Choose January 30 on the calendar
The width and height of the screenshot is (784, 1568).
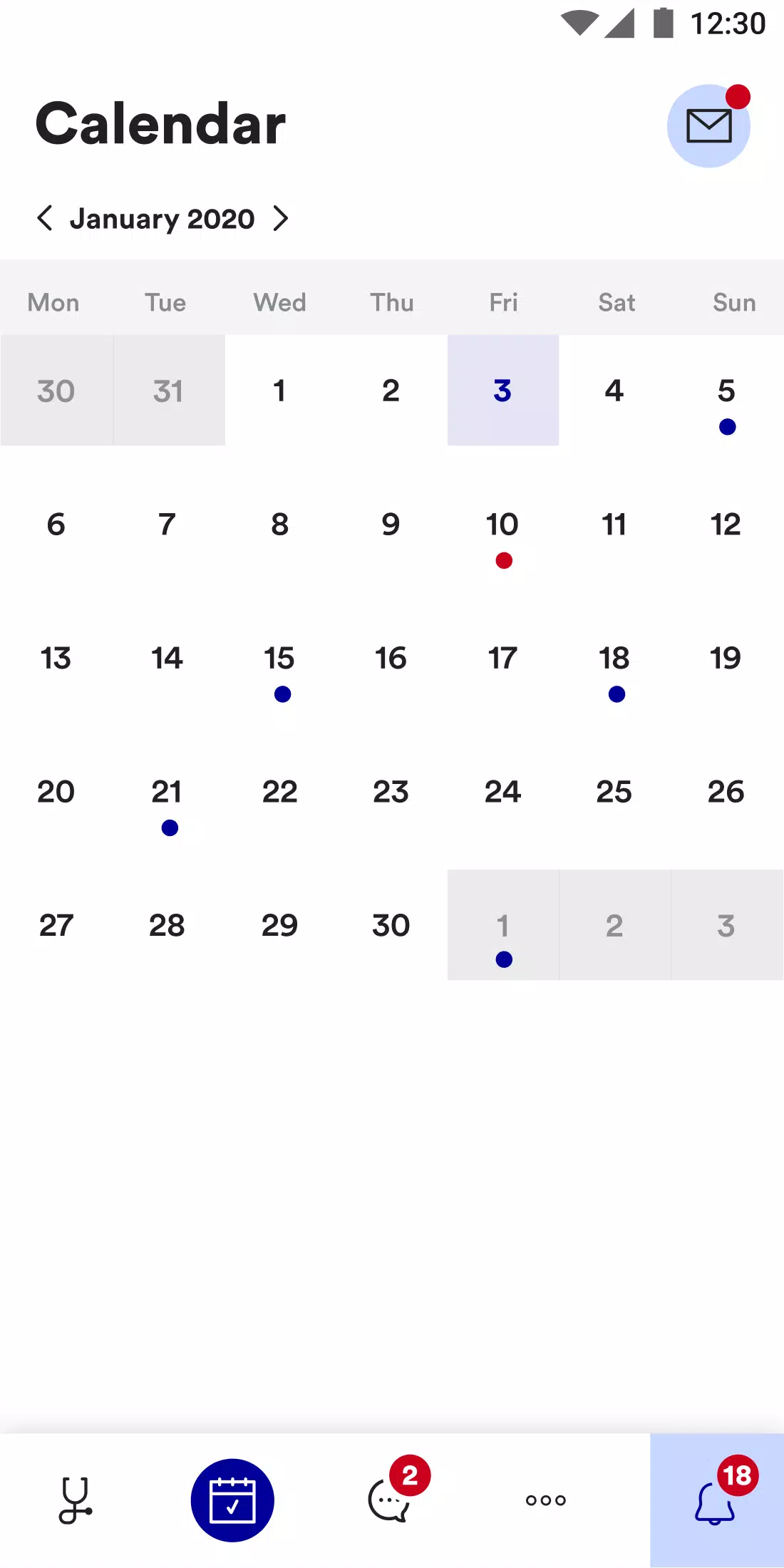tap(391, 925)
